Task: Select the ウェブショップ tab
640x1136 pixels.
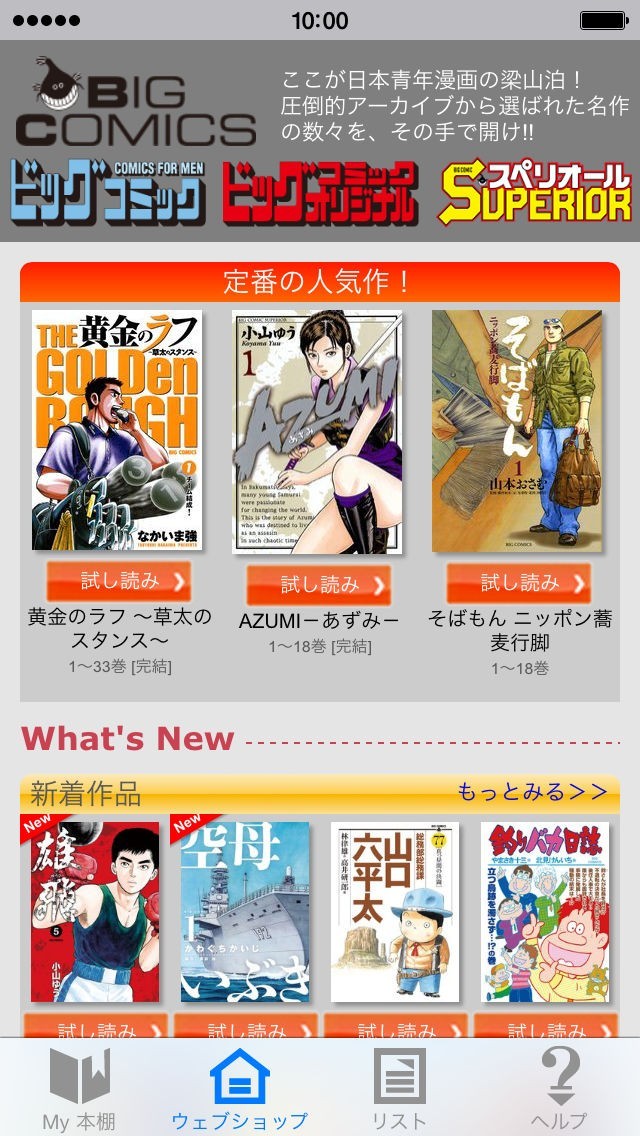Action: click(x=239, y=1088)
